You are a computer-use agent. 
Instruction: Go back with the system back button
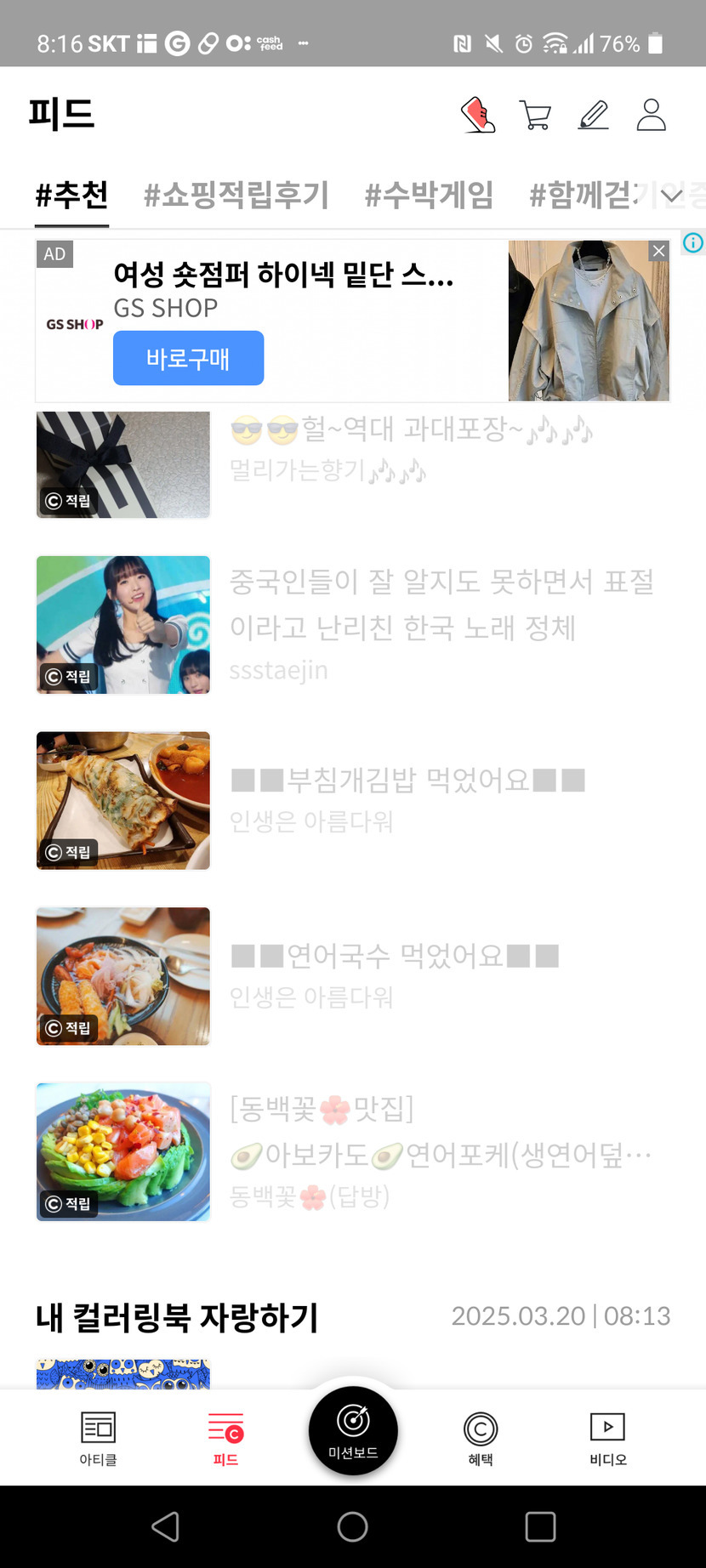coord(165,1526)
